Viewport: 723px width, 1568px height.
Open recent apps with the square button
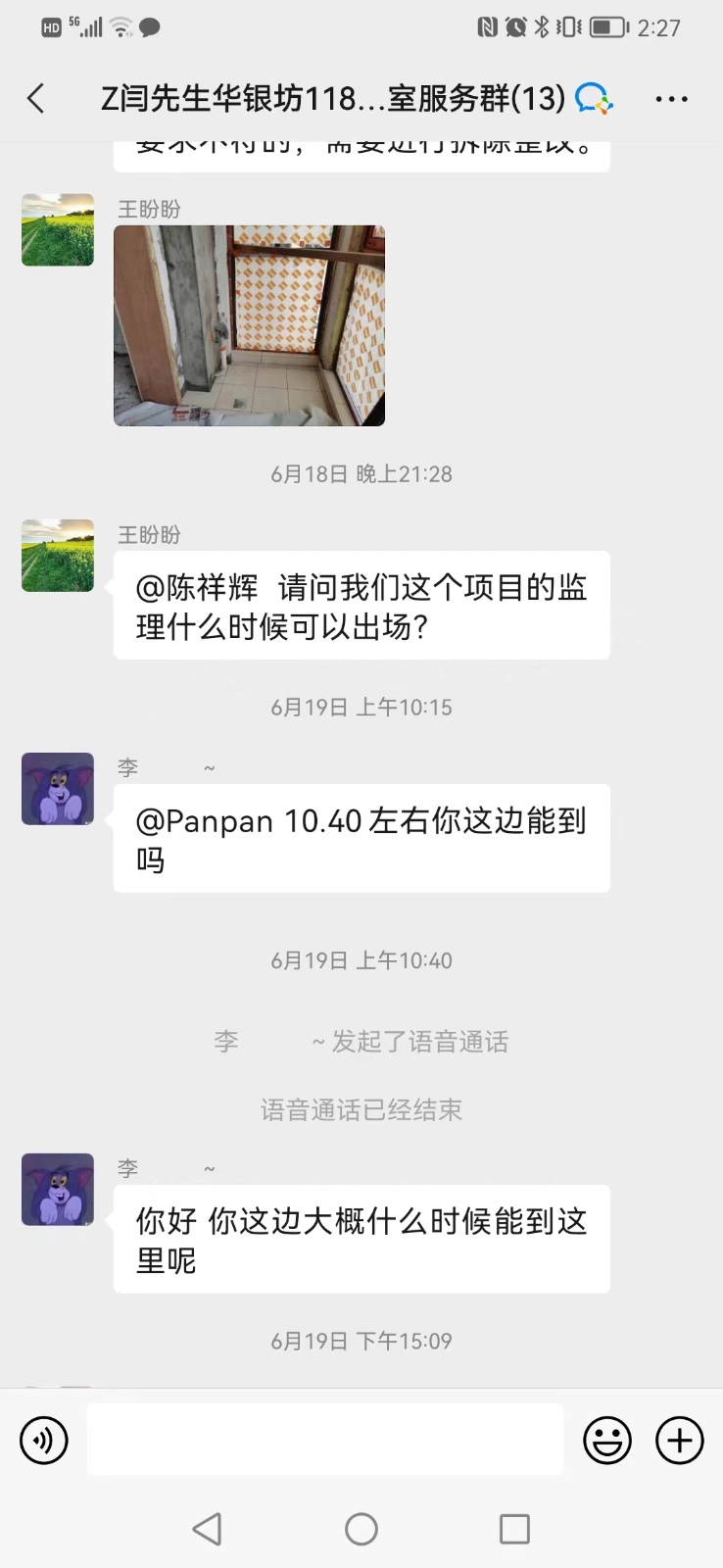pyautogui.click(x=514, y=1529)
